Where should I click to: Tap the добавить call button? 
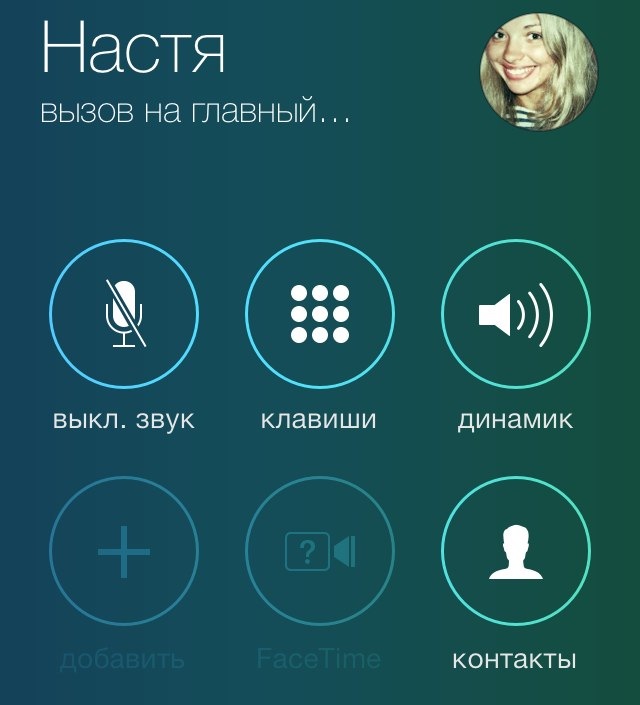point(123,551)
